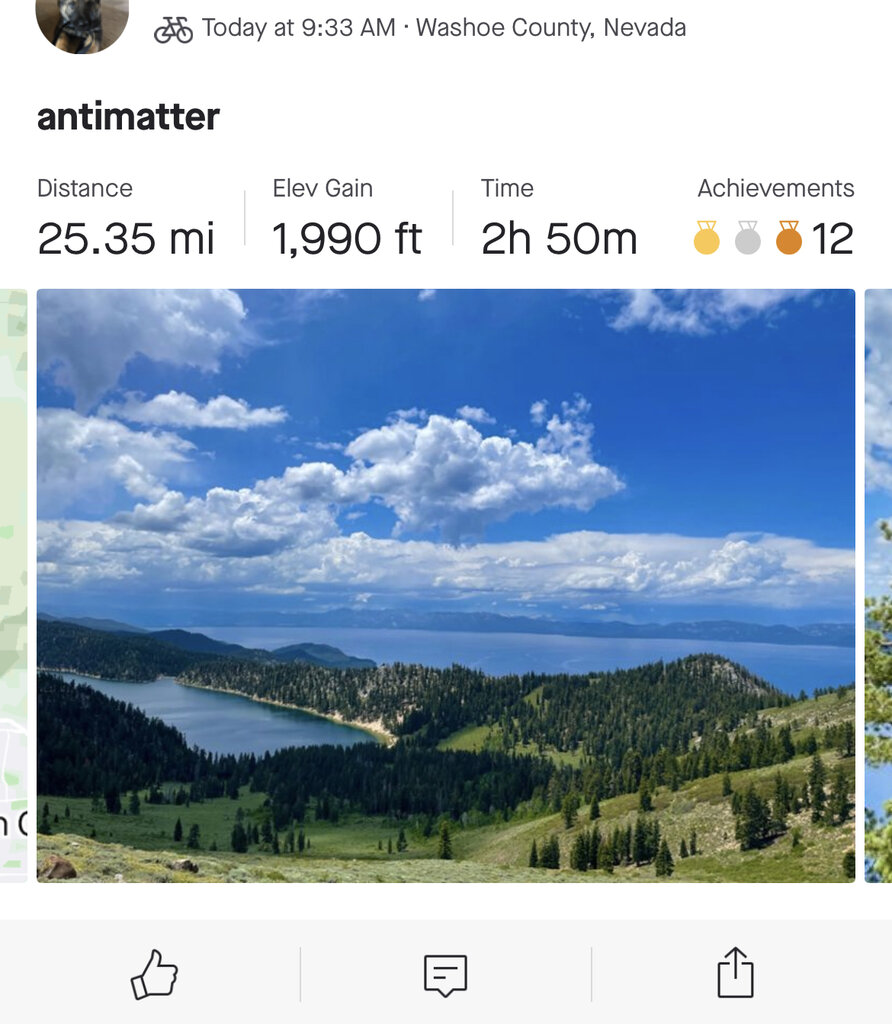
Task: Open comments on the antimatter ride
Action: point(445,974)
